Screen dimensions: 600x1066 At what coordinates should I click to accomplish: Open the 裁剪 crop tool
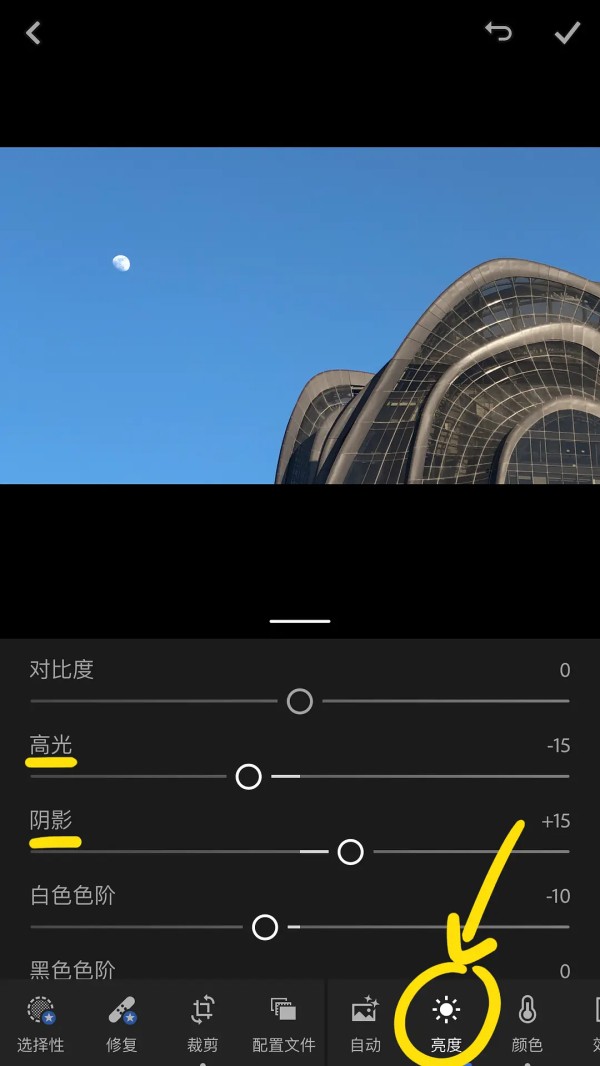[x=202, y=1023]
